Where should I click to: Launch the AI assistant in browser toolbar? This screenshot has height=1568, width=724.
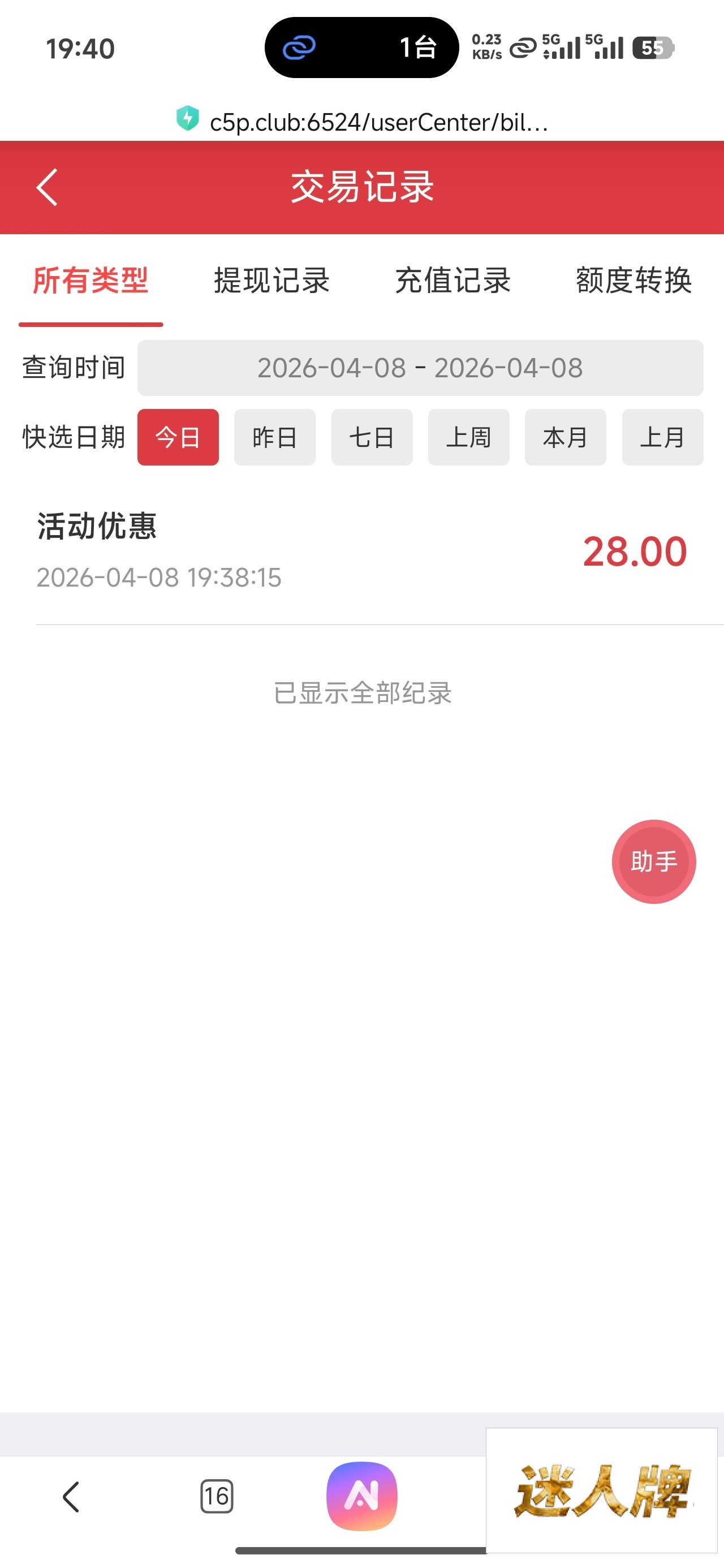[361, 1496]
